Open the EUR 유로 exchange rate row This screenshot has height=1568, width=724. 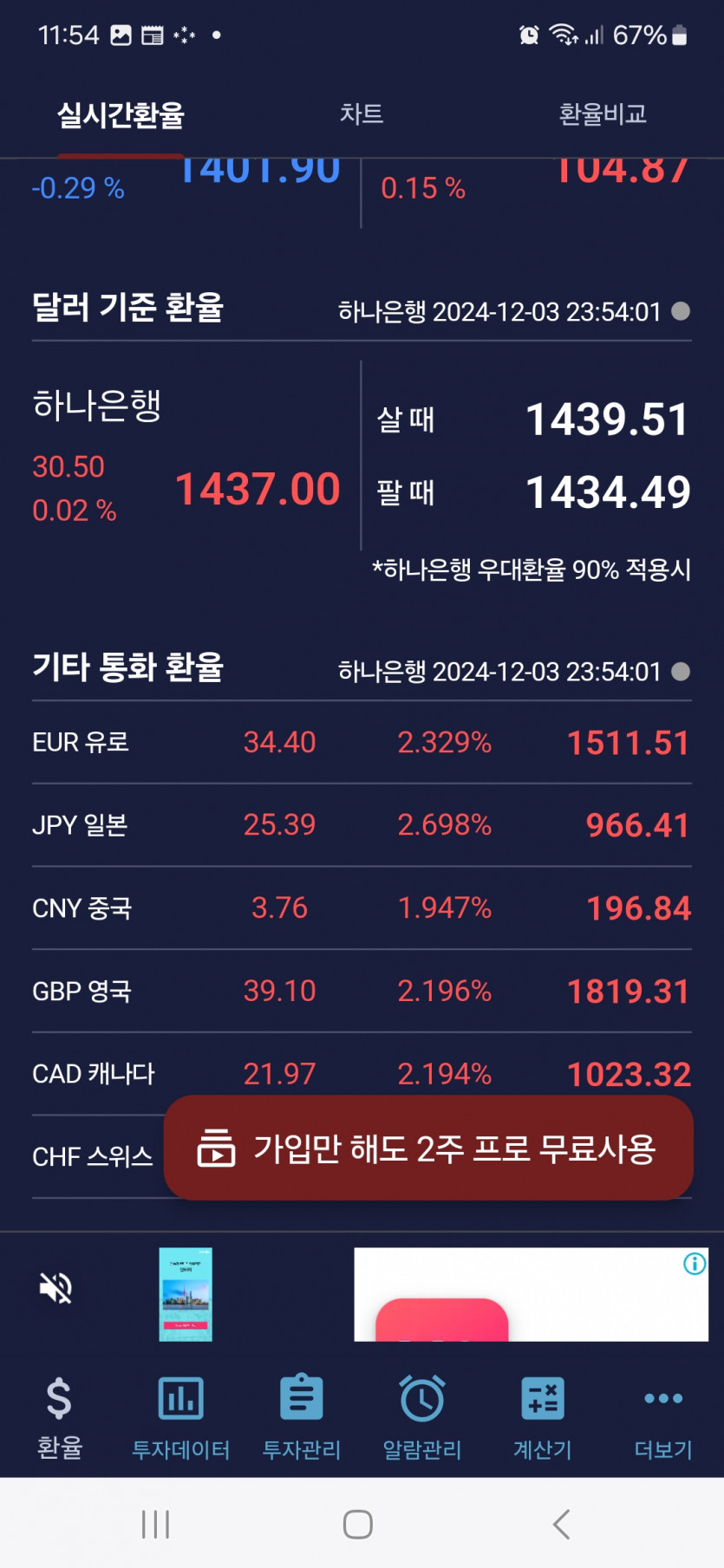coord(362,743)
